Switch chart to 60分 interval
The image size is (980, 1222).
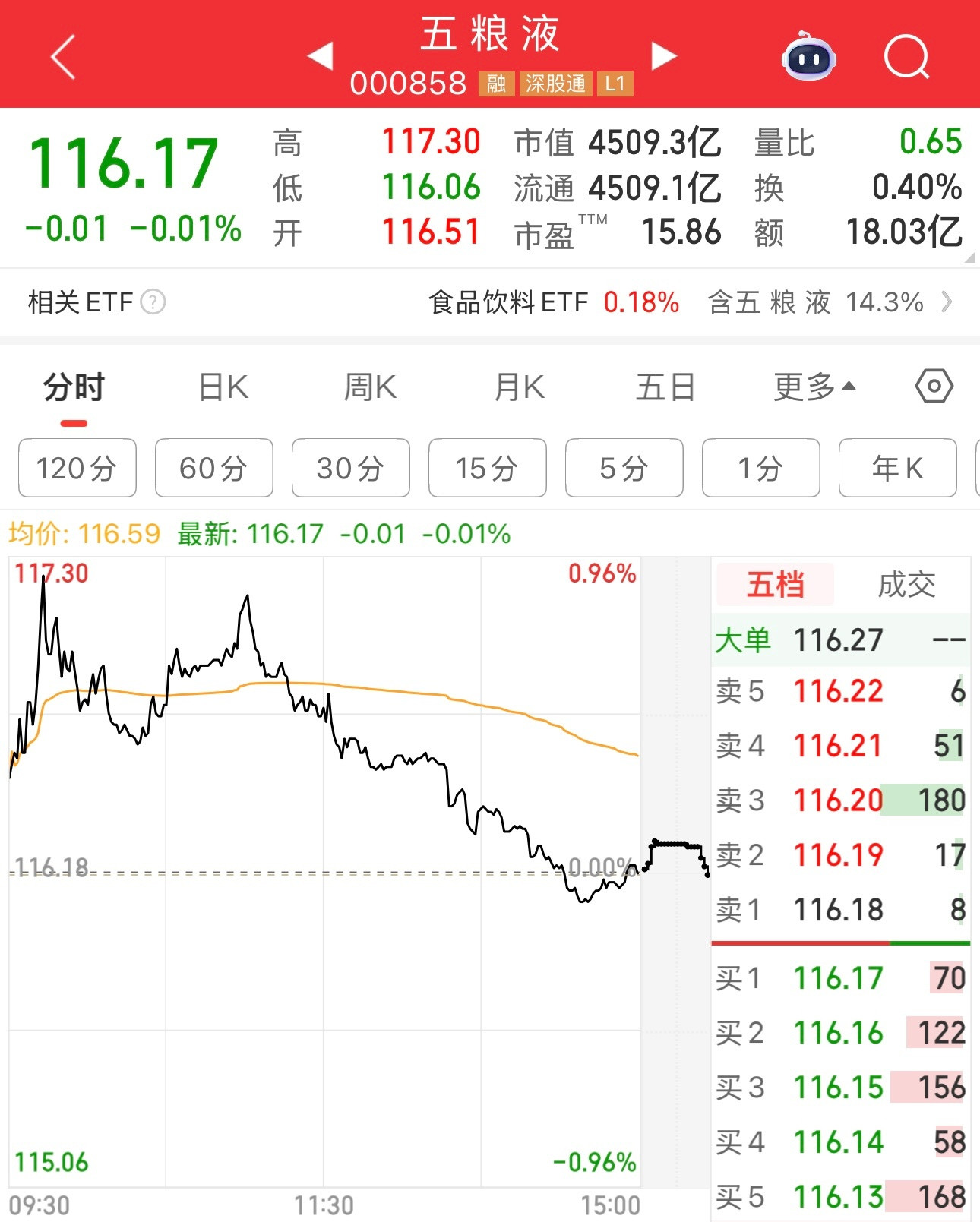213,469
